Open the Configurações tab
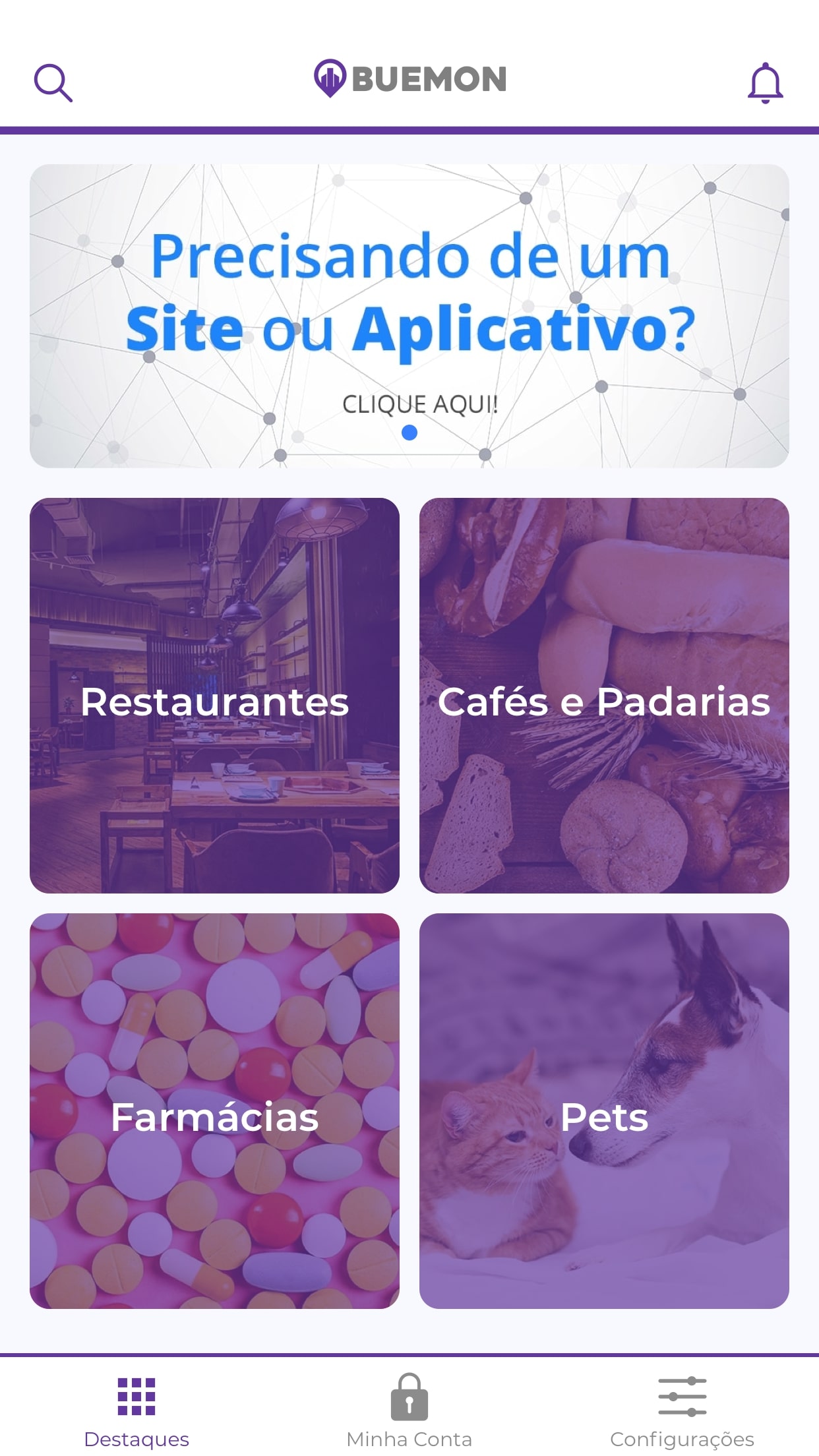Image resolution: width=819 pixels, height=1456 pixels. coord(682,1410)
